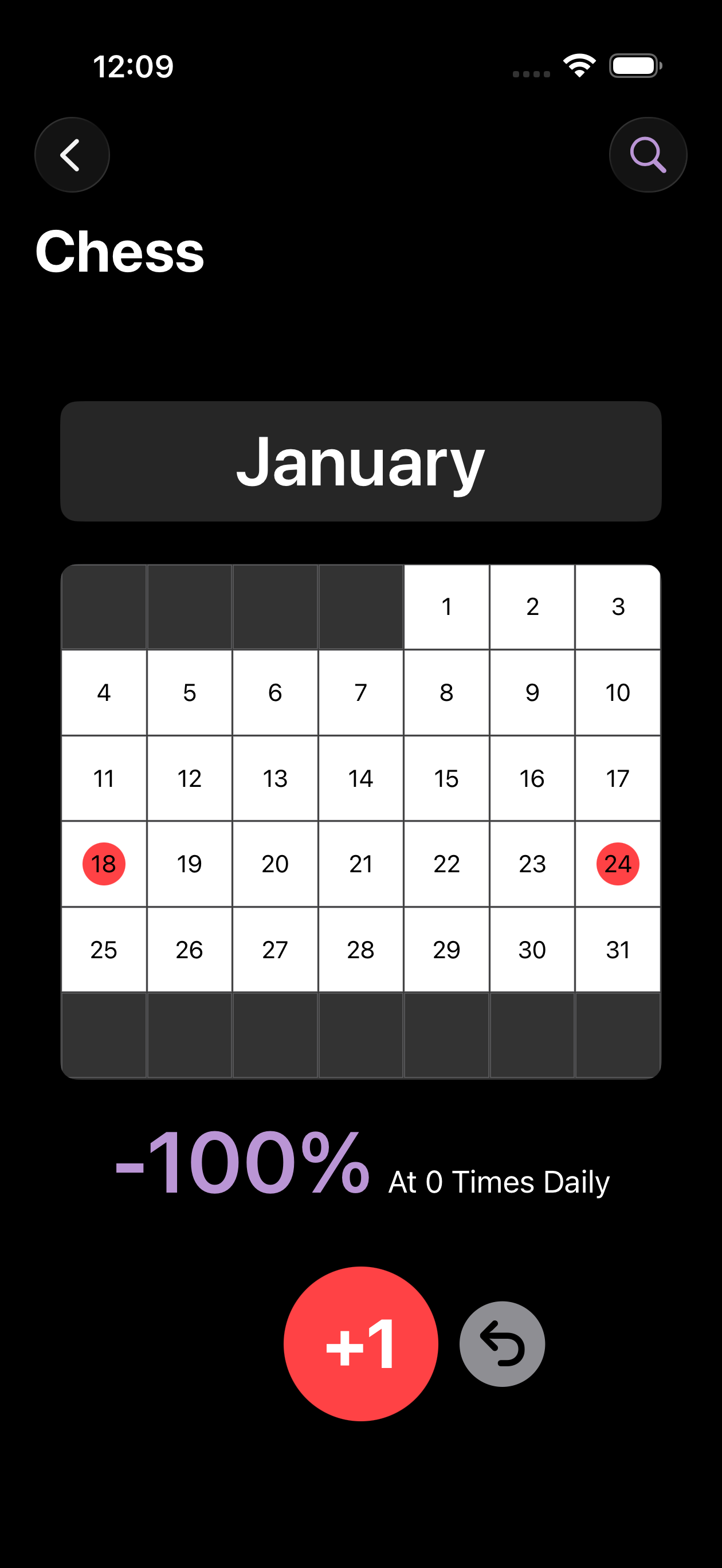This screenshot has width=722, height=1568.
Task: Pick day 15 in the calendar
Action: click(447, 778)
